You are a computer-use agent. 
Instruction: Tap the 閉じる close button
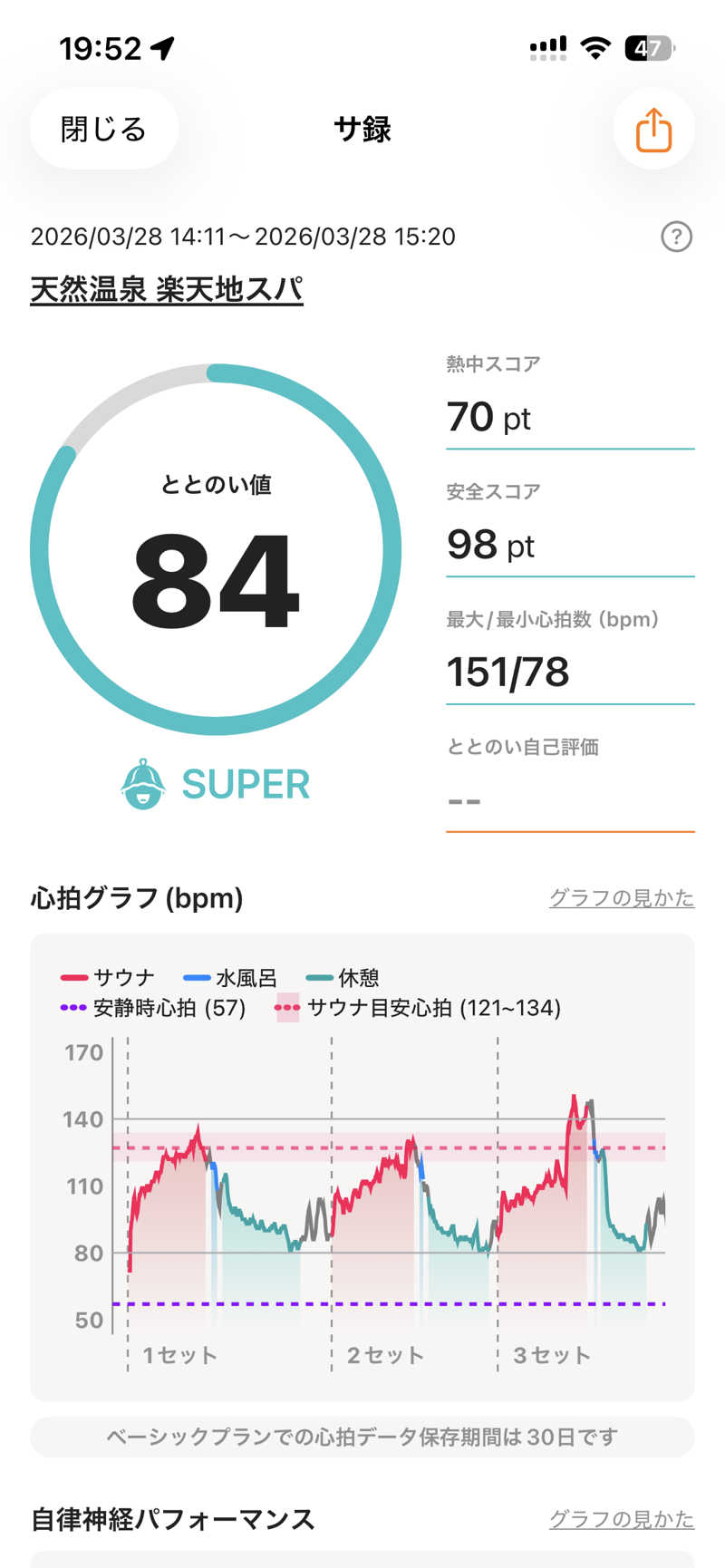[103, 130]
